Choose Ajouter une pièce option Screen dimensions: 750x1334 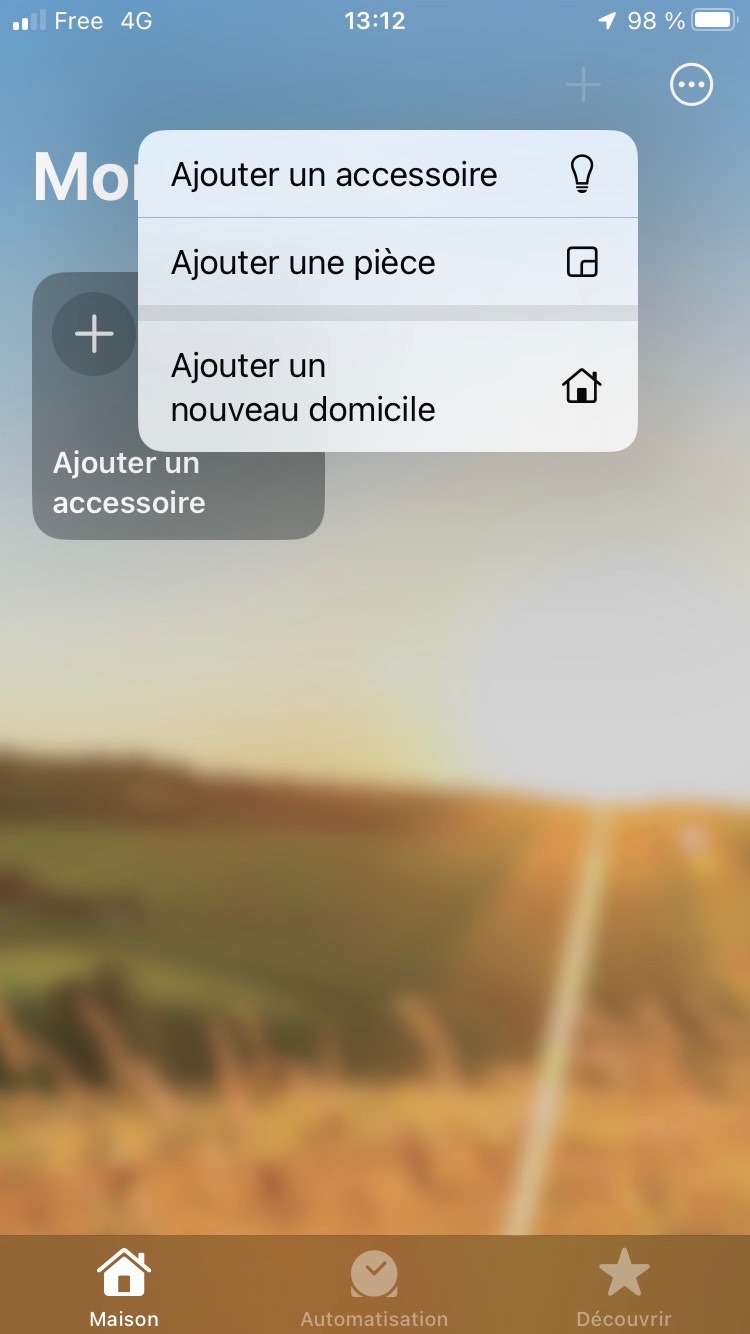click(x=387, y=262)
